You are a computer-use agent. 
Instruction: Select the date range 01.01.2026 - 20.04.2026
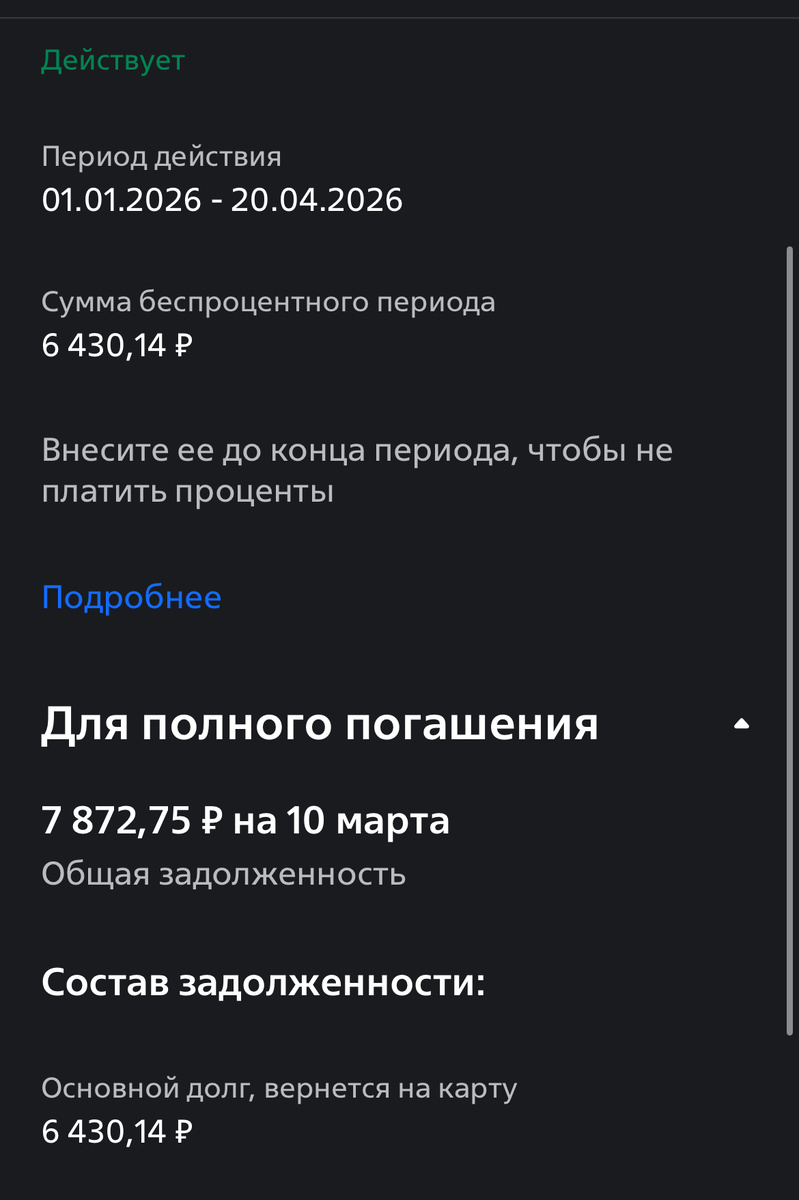221,199
